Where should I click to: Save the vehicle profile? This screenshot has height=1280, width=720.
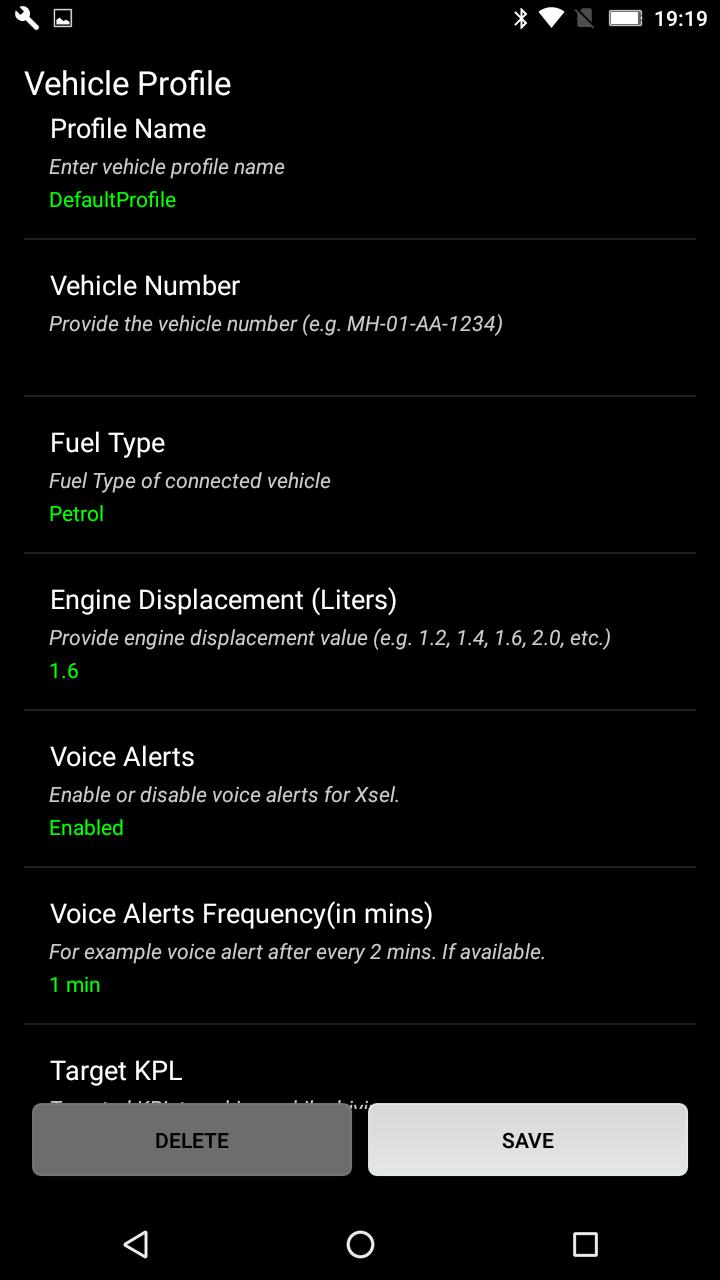528,1140
